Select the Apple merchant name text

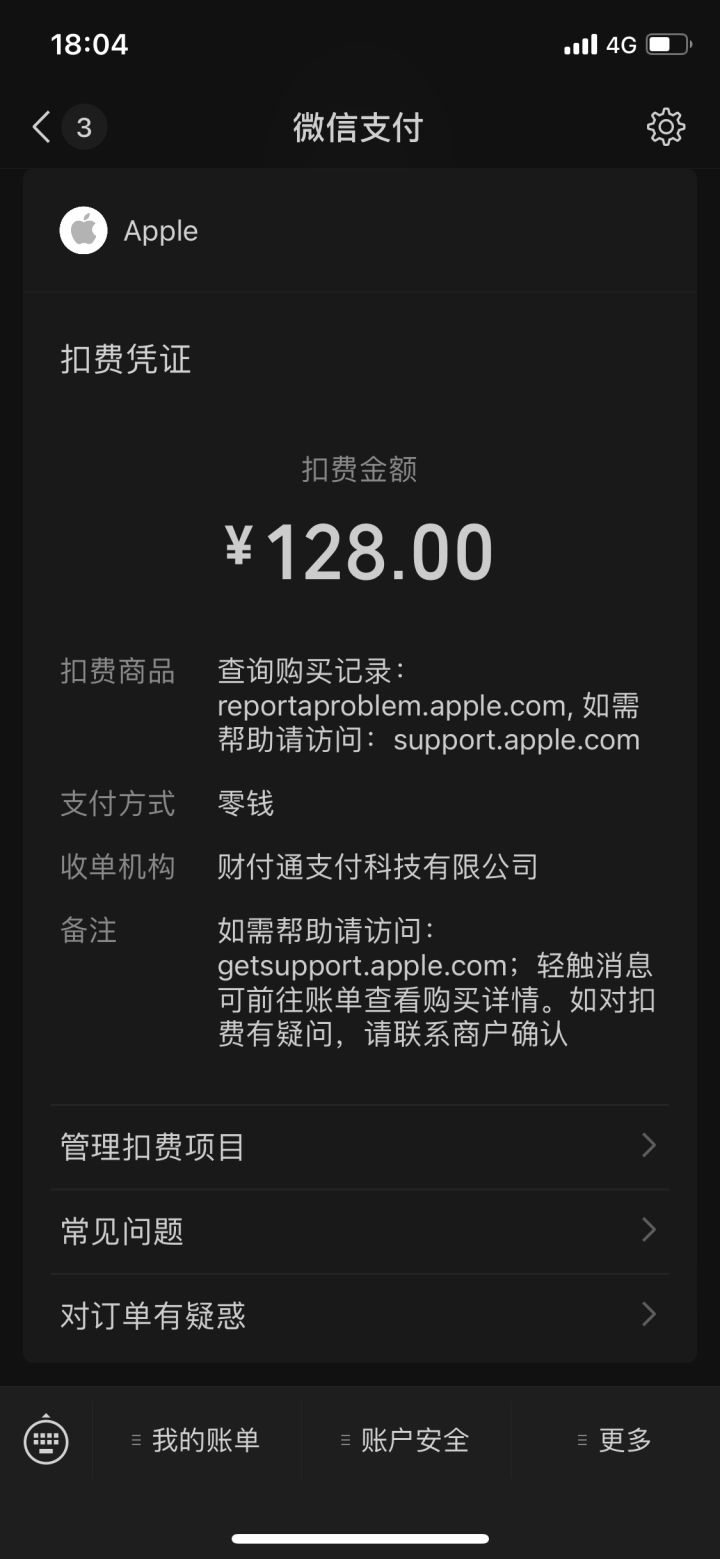(161, 230)
